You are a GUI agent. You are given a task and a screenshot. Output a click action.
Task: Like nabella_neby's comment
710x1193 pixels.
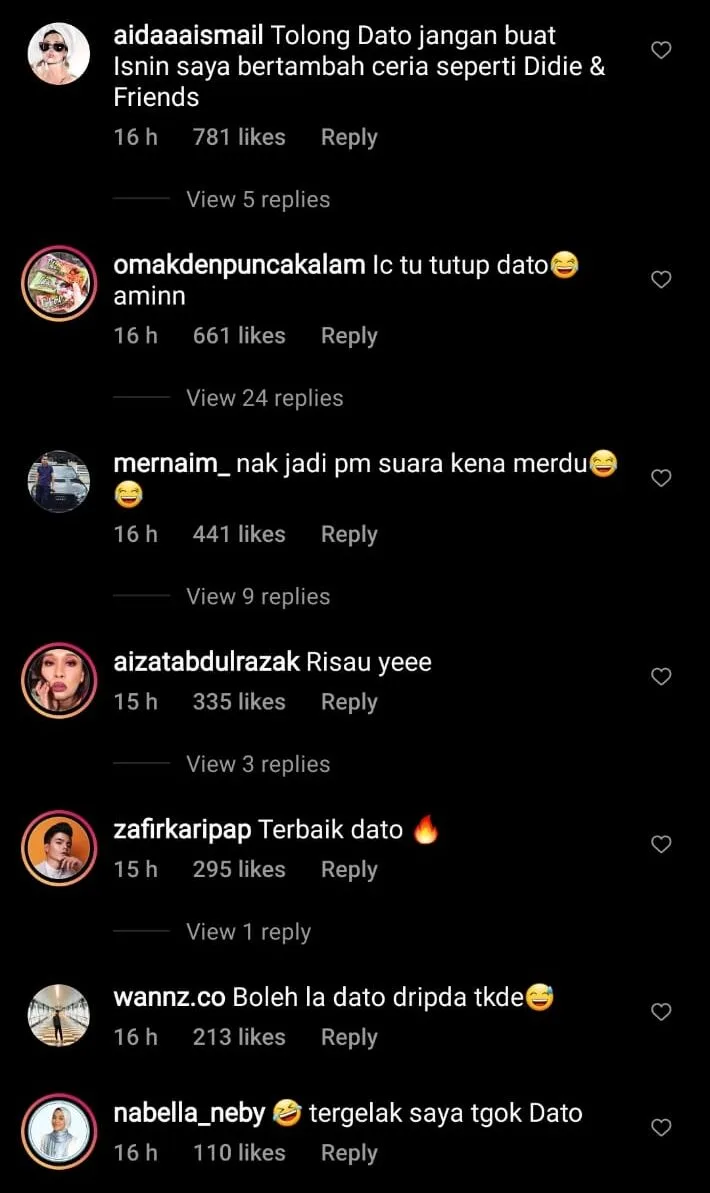(x=661, y=1128)
